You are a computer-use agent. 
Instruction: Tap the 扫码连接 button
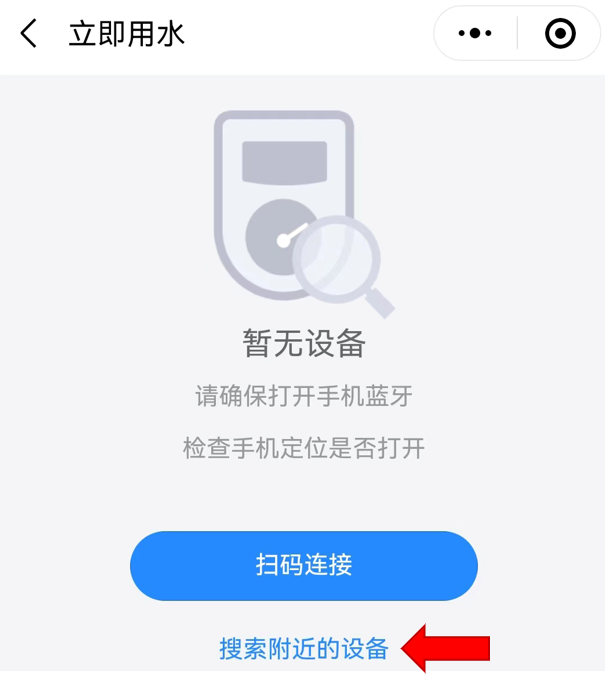pos(303,565)
